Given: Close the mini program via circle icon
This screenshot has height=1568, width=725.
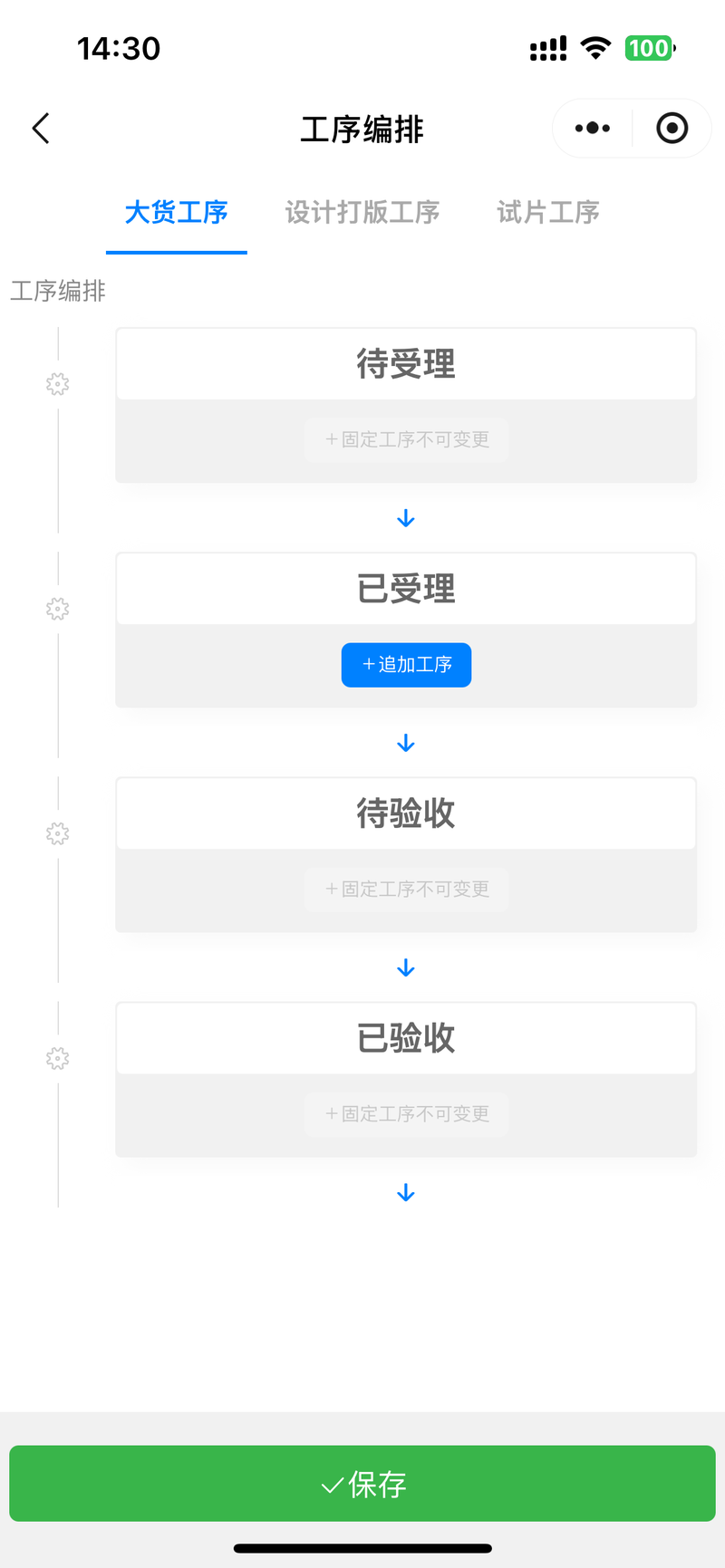Looking at the screenshot, I should [672, 129].
